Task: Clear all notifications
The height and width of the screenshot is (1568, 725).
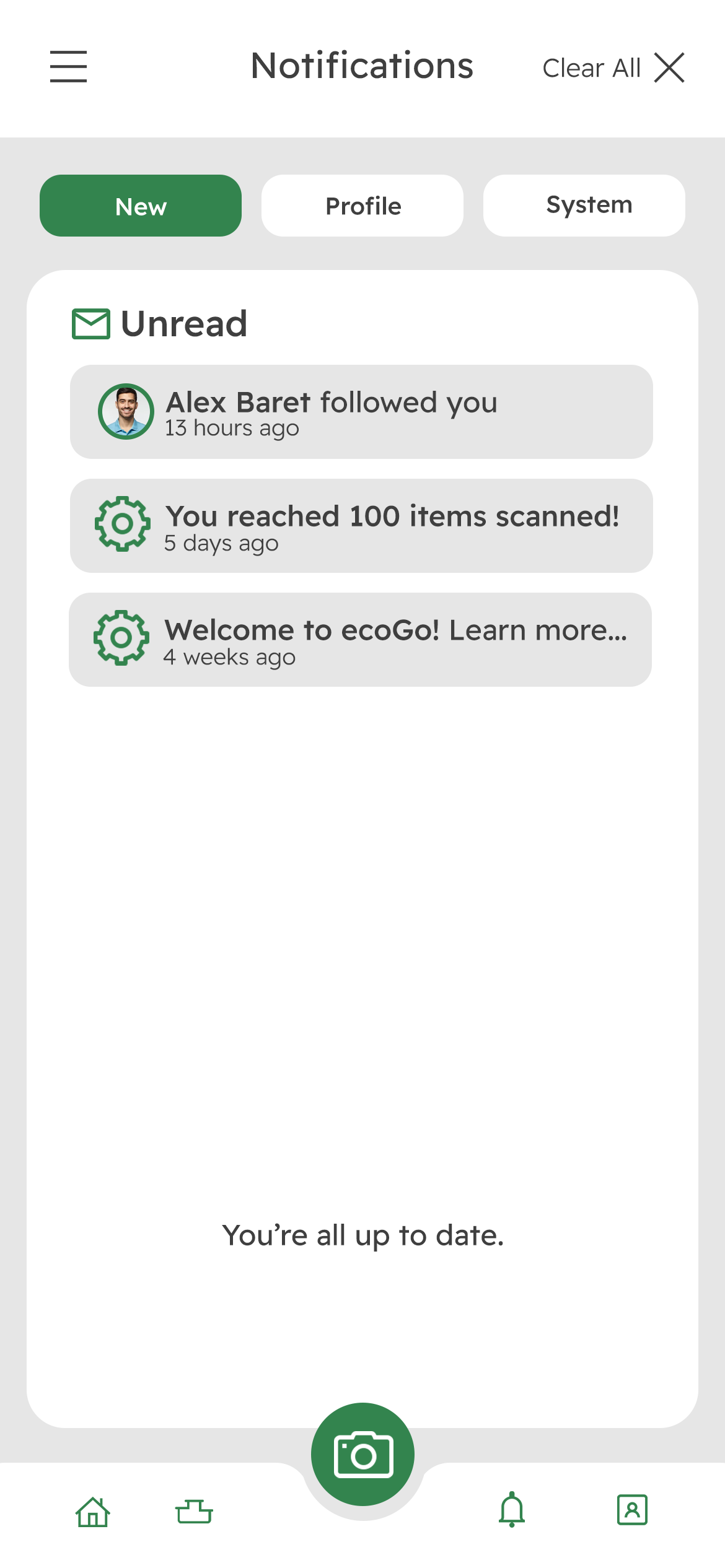Action: tap(612, 68)
